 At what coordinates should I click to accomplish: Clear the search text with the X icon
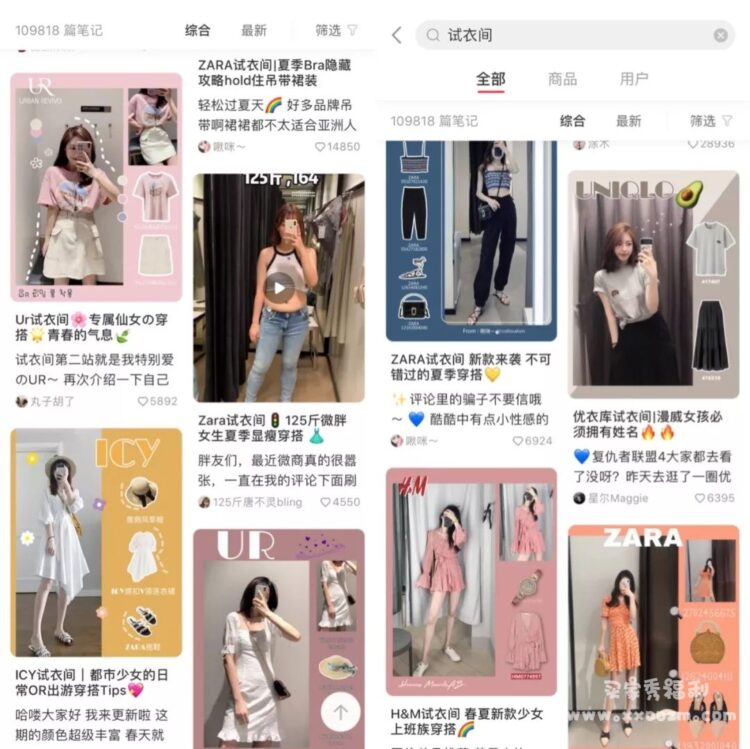pos(720,35)
